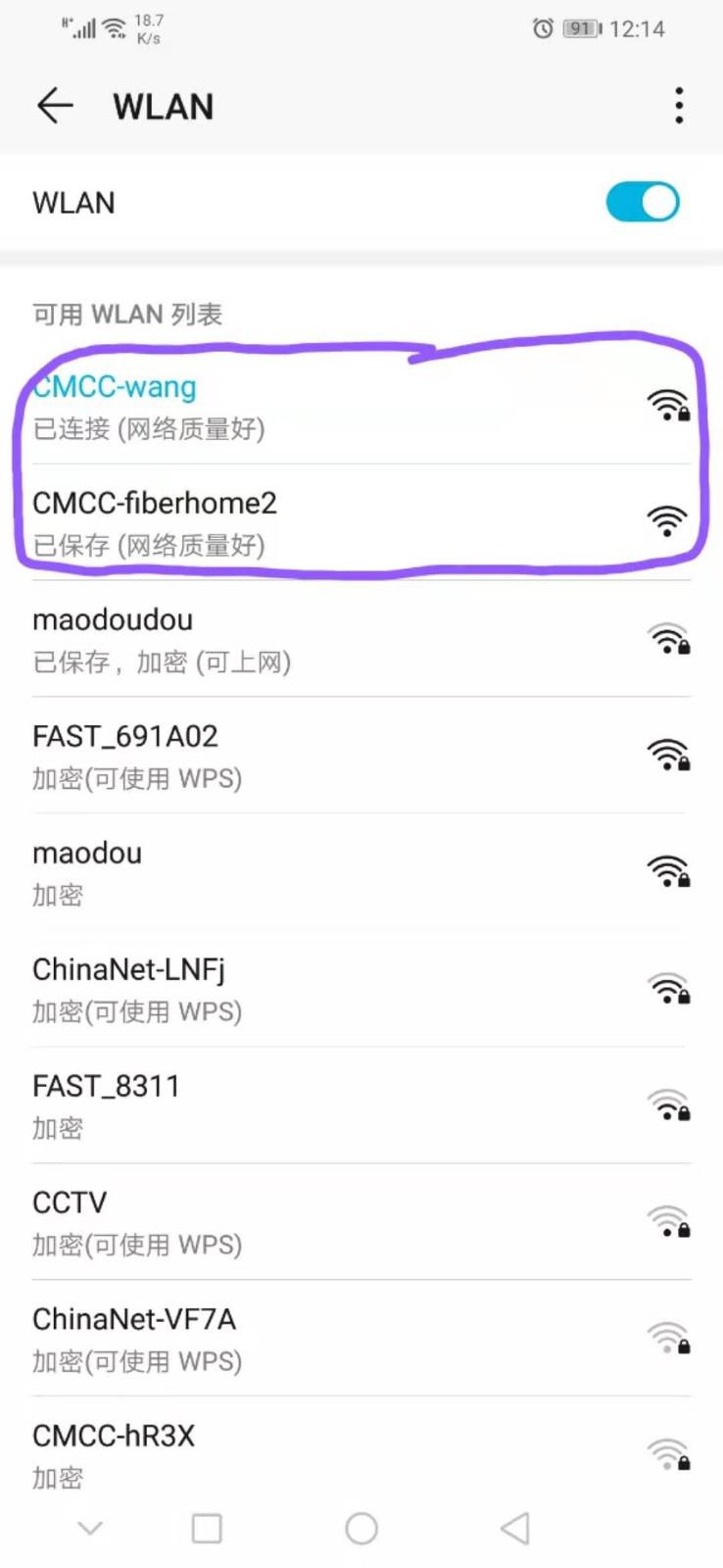Tap the circled home button
723x1568 pixels.
coord(361,1527)
